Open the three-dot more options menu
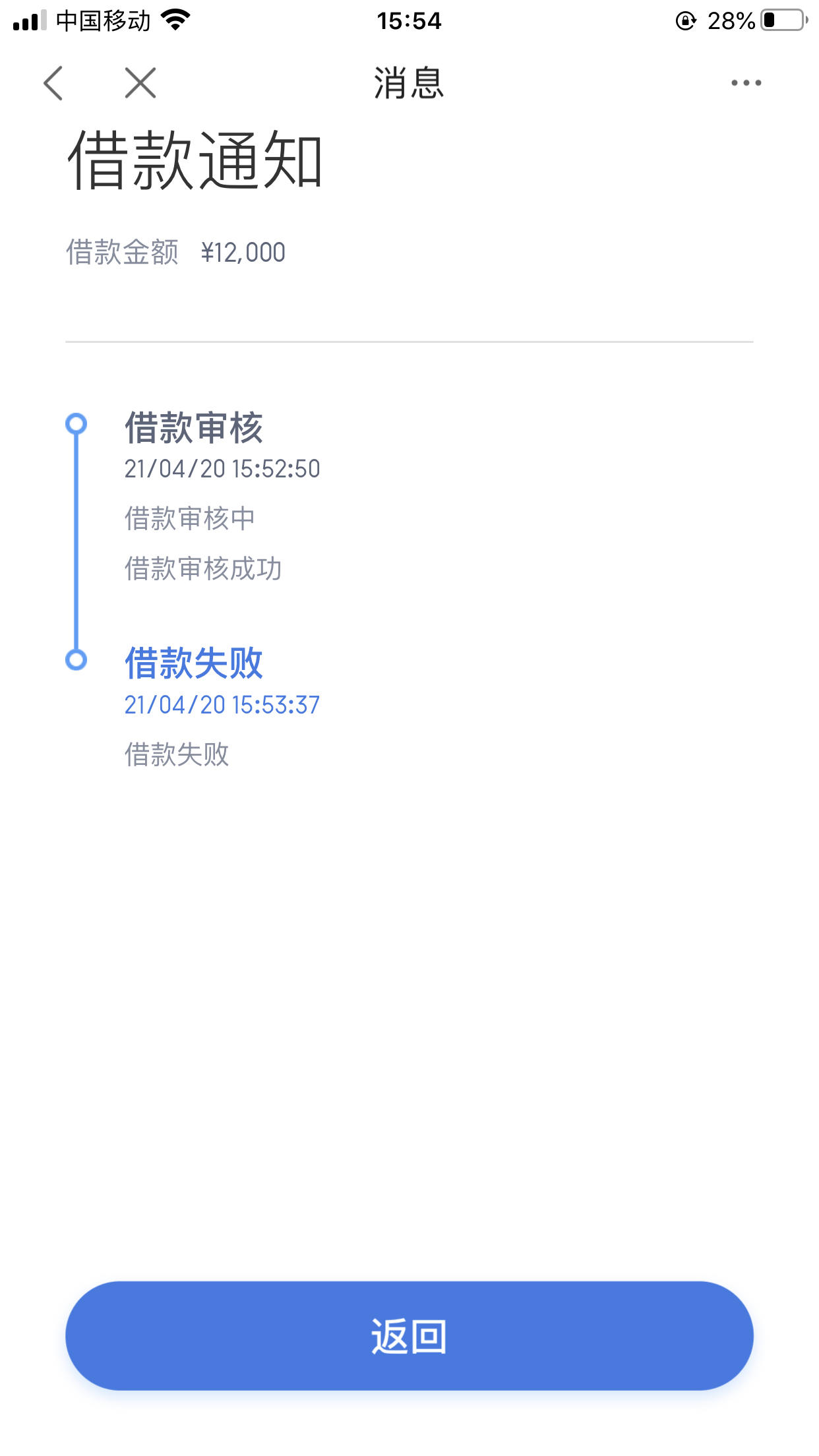Viewport: 819px width, 1456px height. (746, 83)
